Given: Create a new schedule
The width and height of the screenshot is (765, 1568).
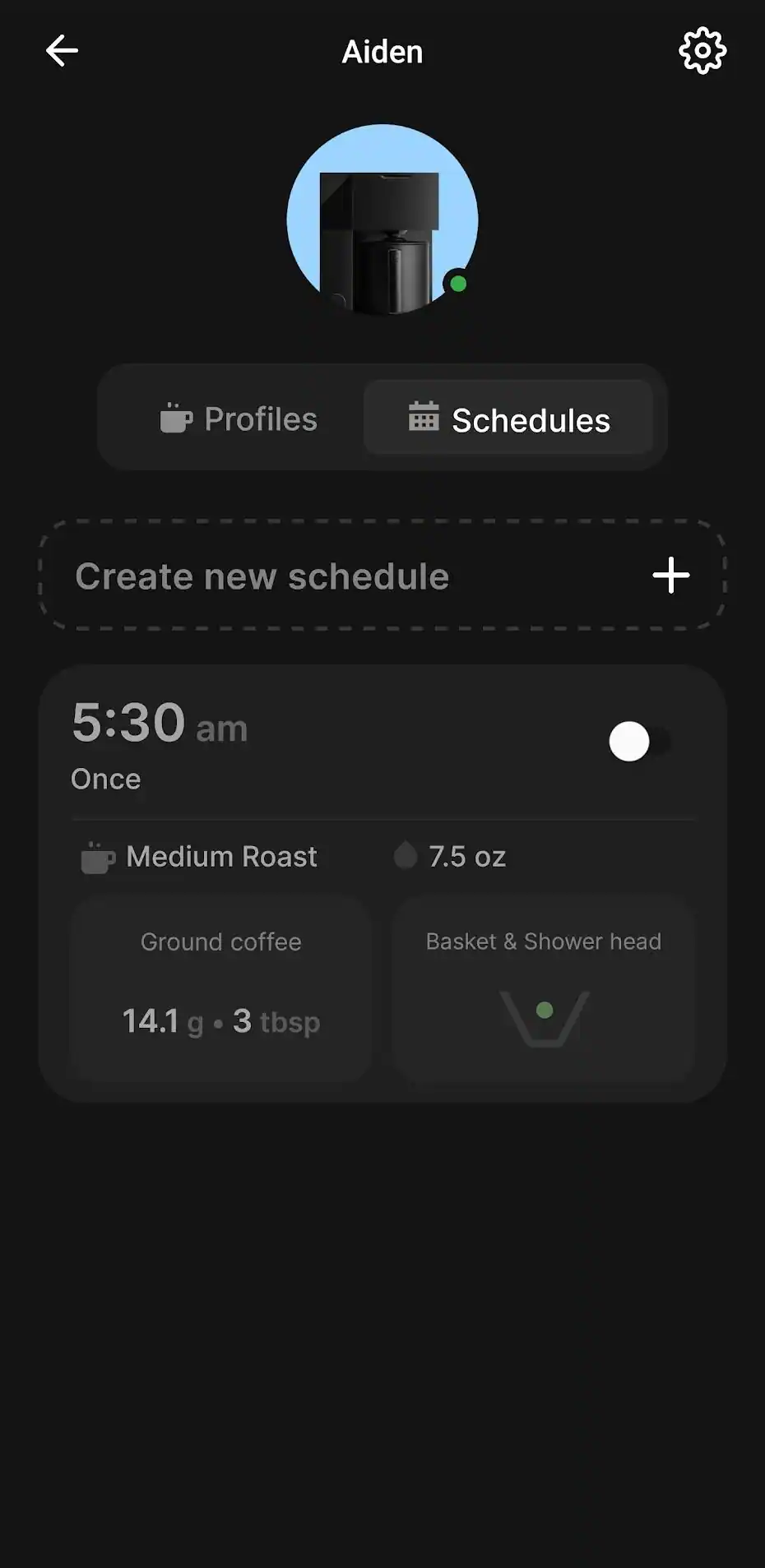Looking at the screenshot, I should pyautogui.click(x=382, y=576).
